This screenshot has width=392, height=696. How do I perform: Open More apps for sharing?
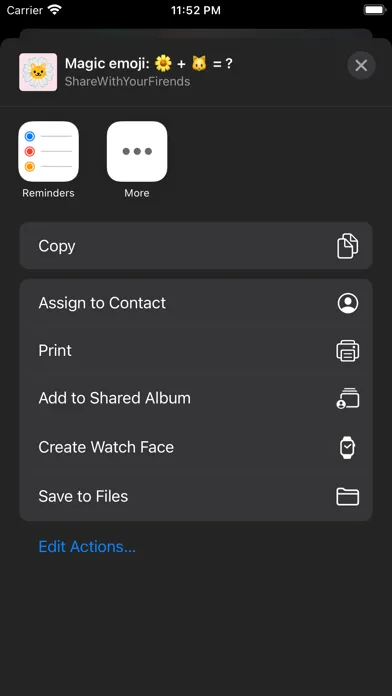click(137, 151)
